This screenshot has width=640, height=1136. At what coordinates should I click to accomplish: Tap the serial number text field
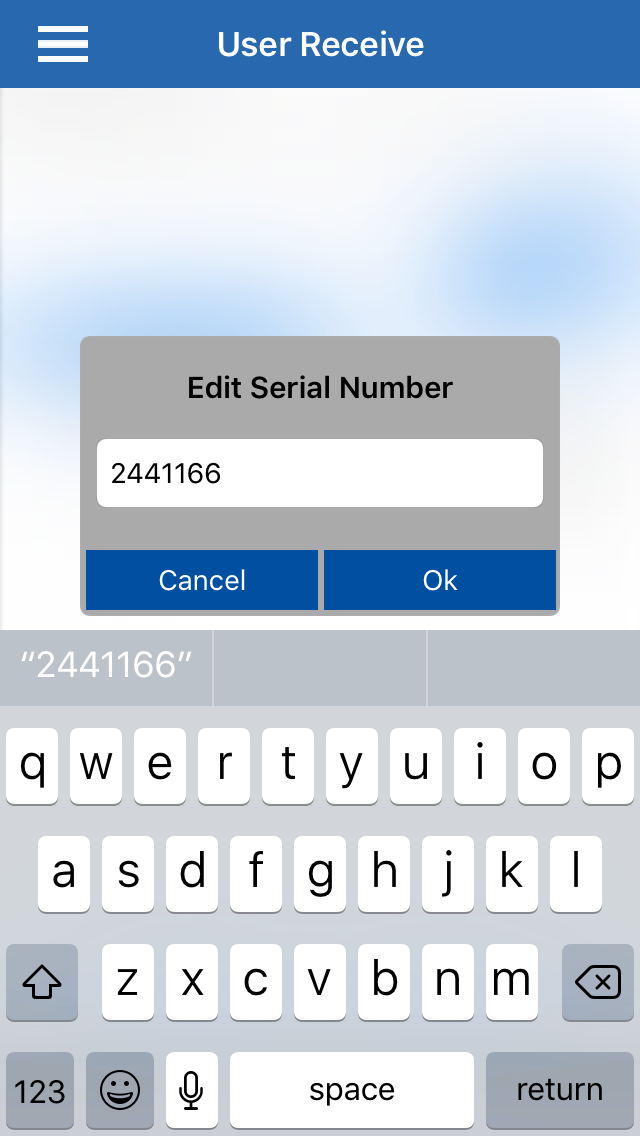point(320,473)
